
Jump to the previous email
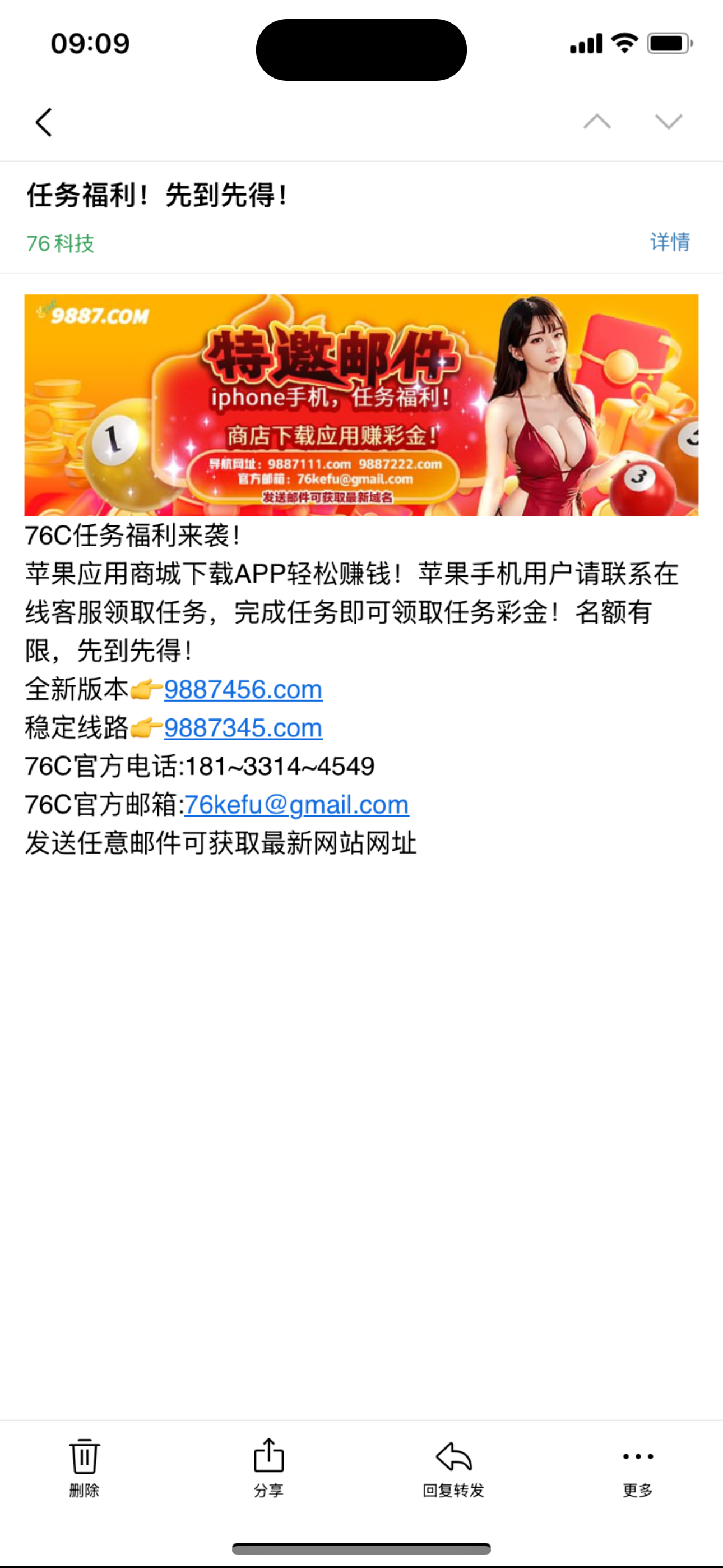point(596,122)
